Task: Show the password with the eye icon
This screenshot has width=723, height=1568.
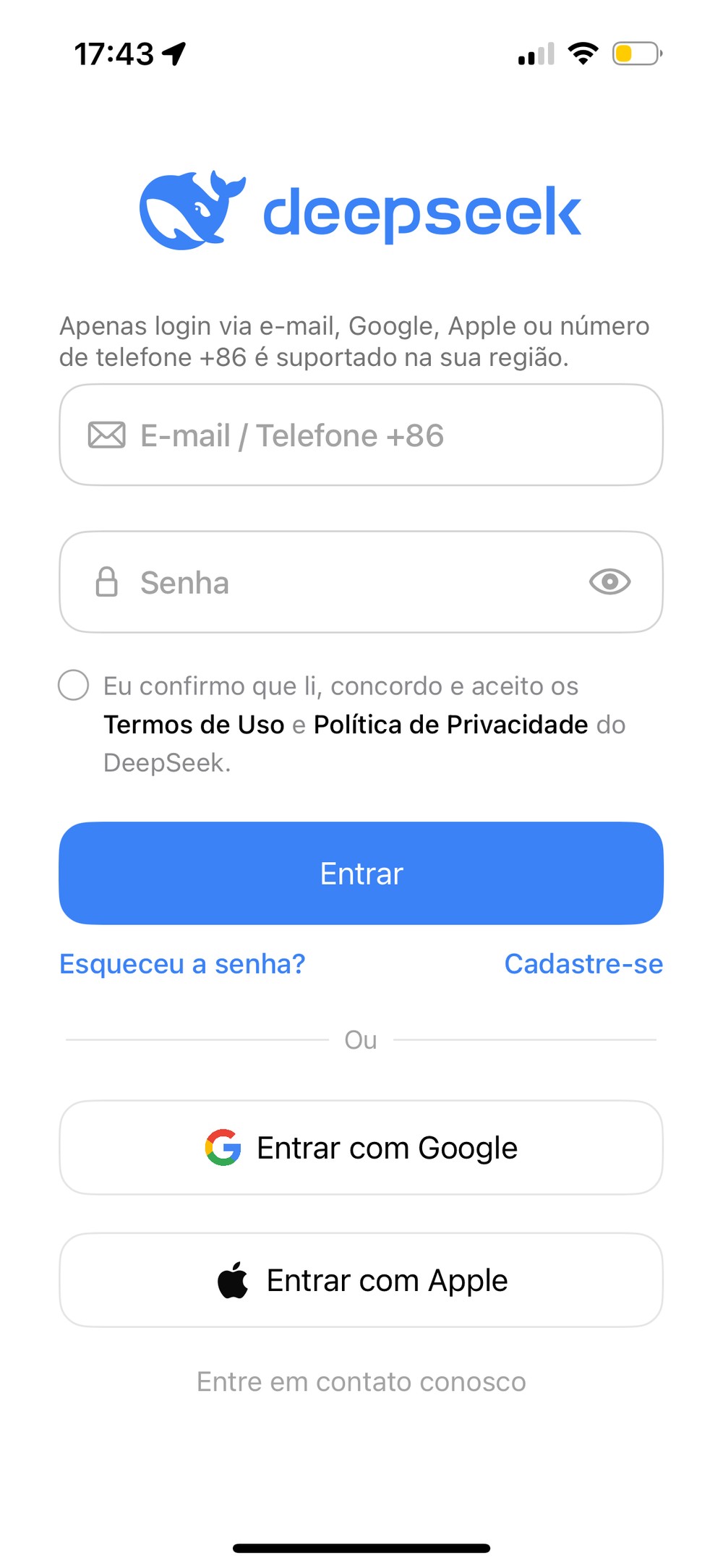Action: 609,582
